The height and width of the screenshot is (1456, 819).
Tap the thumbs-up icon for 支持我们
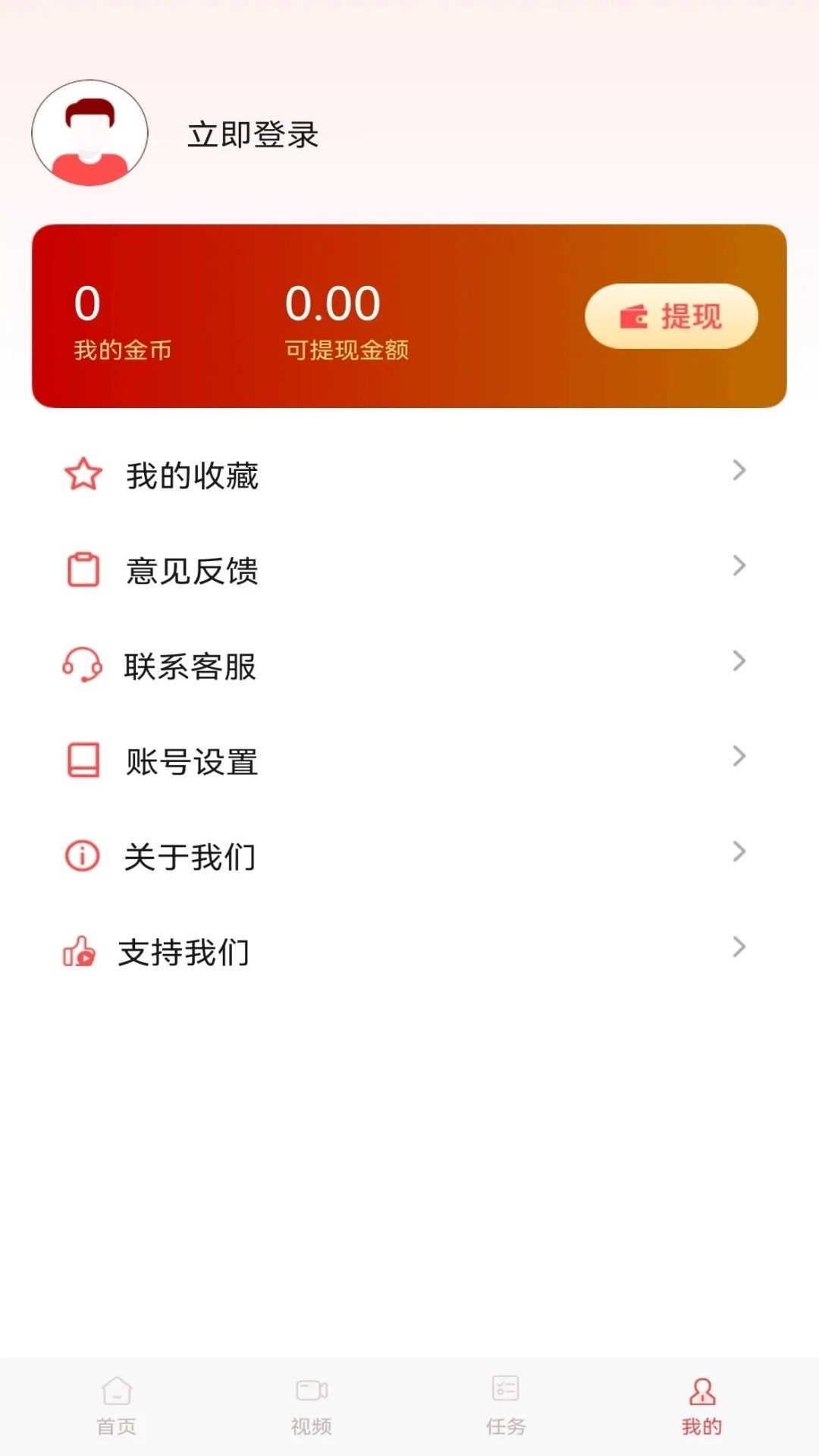coord(82,950)
